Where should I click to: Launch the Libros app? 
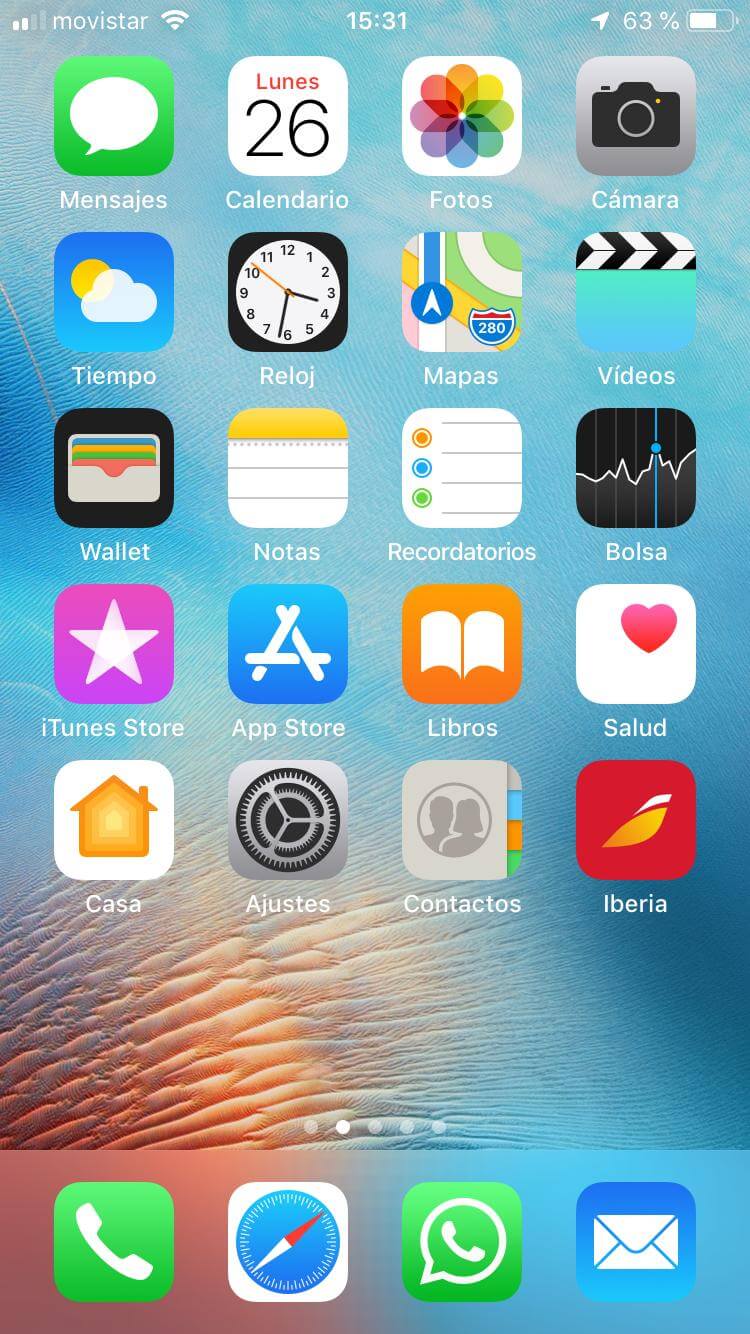(x=462, y=644)
